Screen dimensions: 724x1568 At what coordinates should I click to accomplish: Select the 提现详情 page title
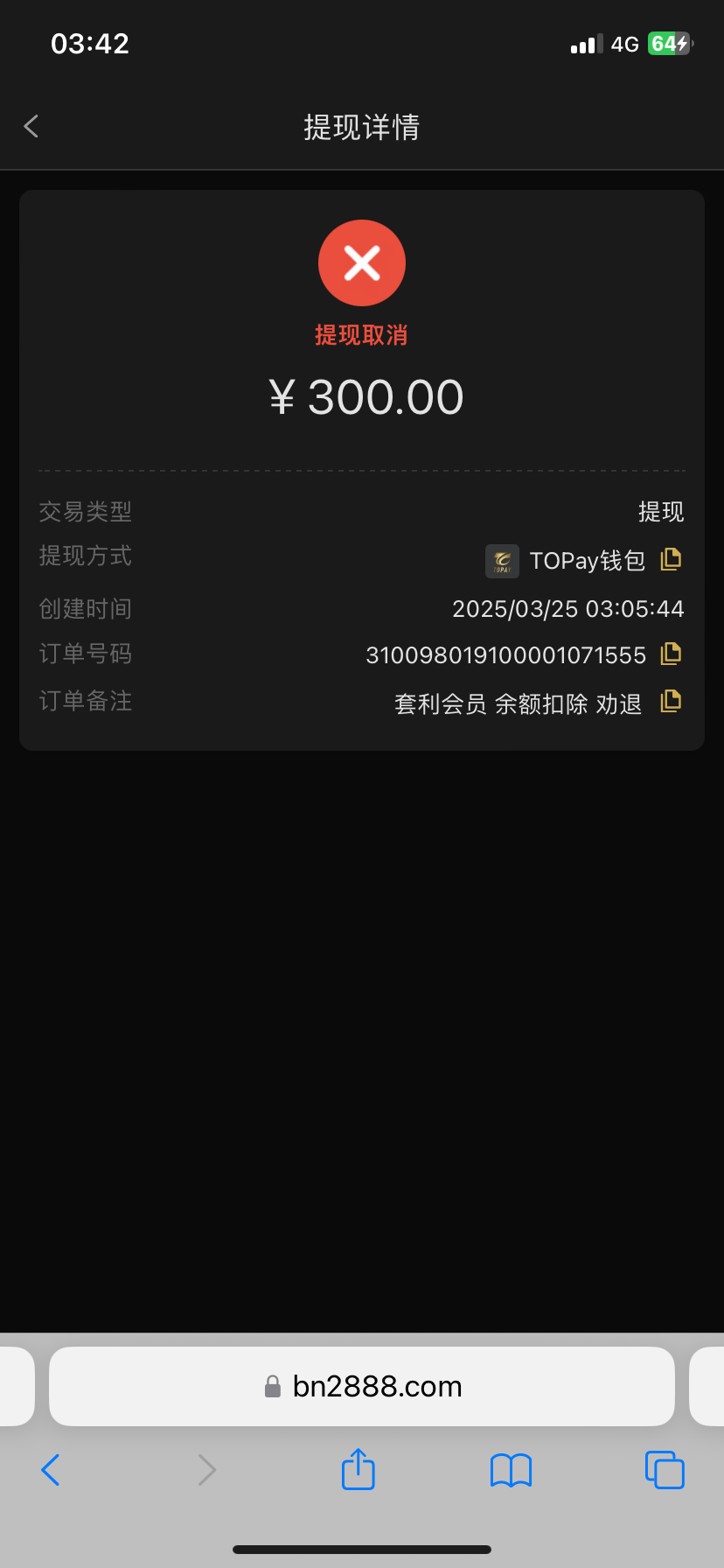(x=362, y=128)
